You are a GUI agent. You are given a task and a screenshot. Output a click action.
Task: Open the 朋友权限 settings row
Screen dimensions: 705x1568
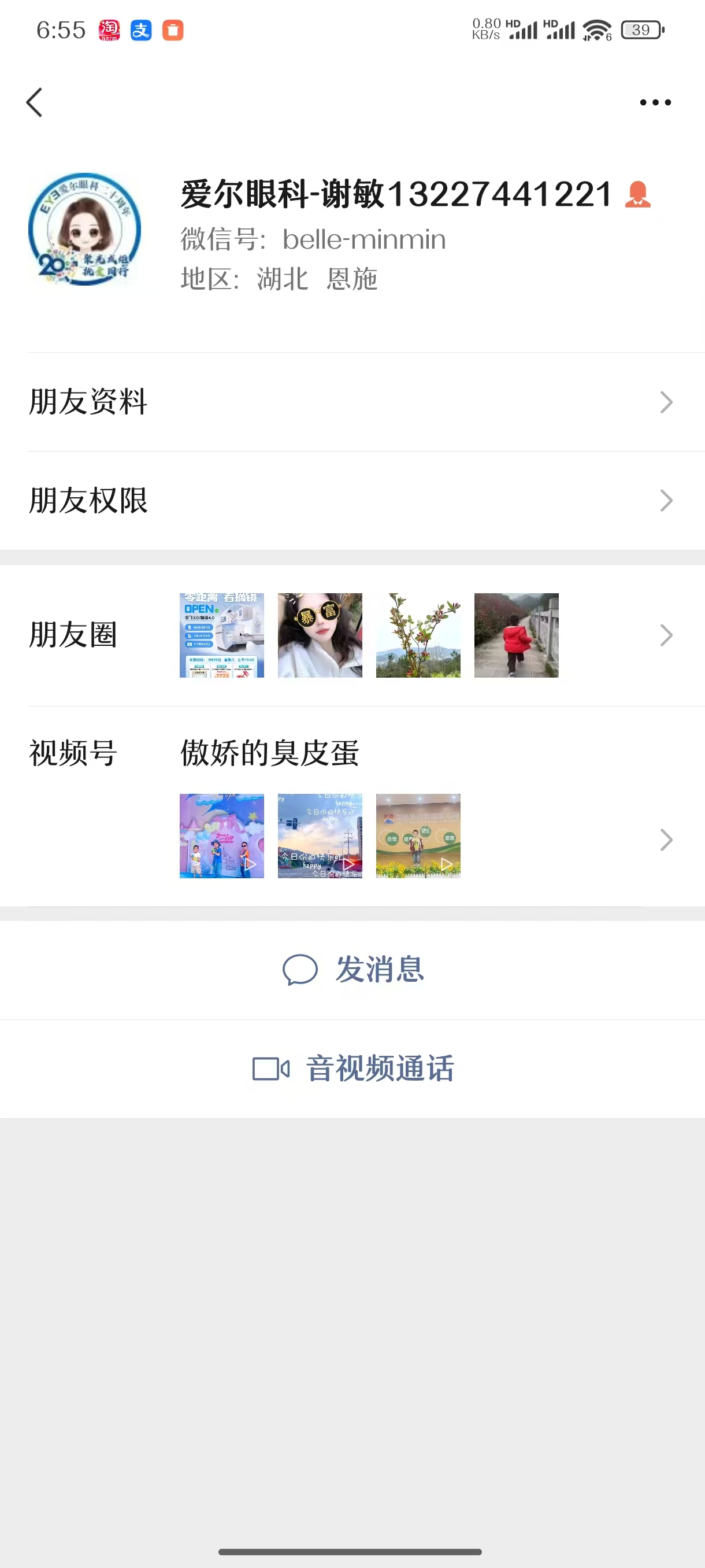pos(352,500)
